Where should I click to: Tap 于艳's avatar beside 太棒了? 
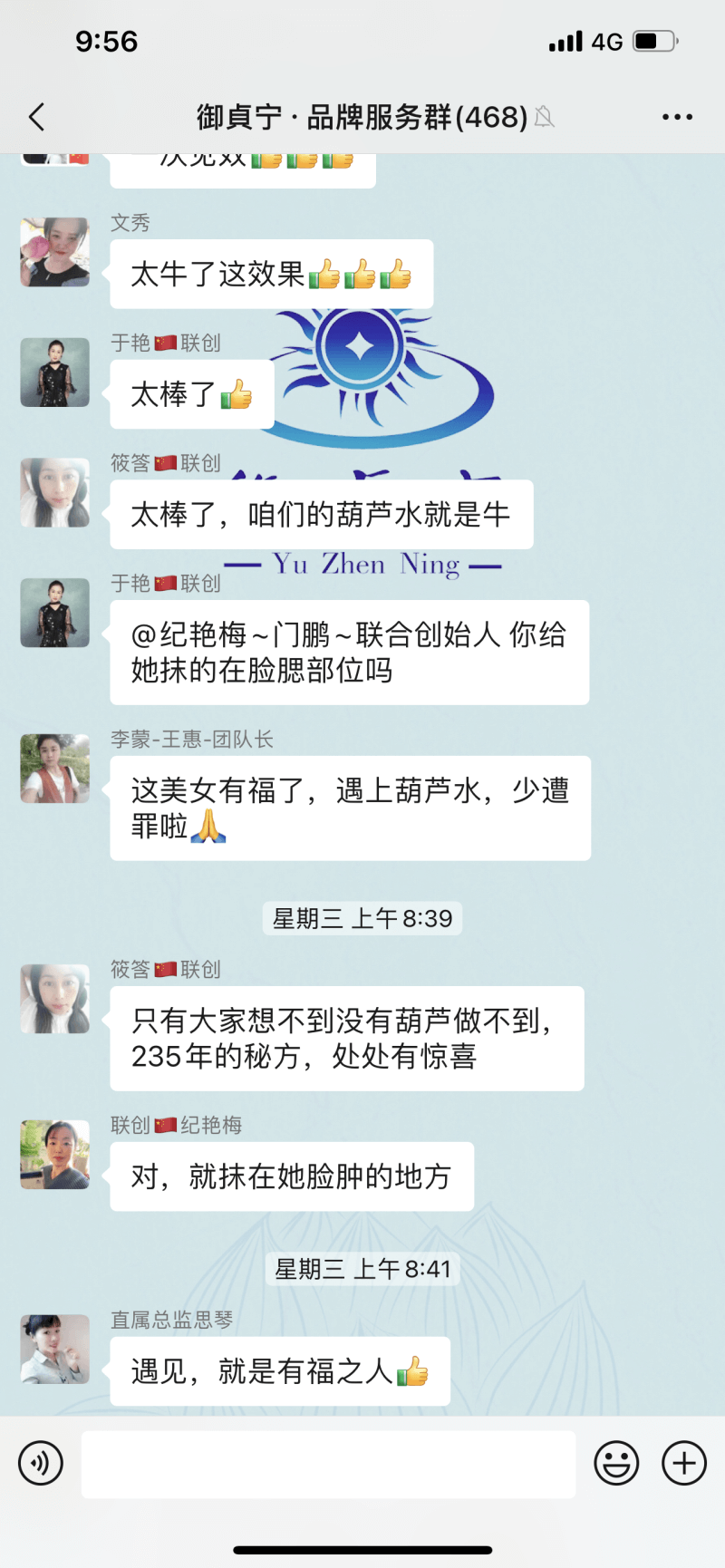(x=55, y=373)
